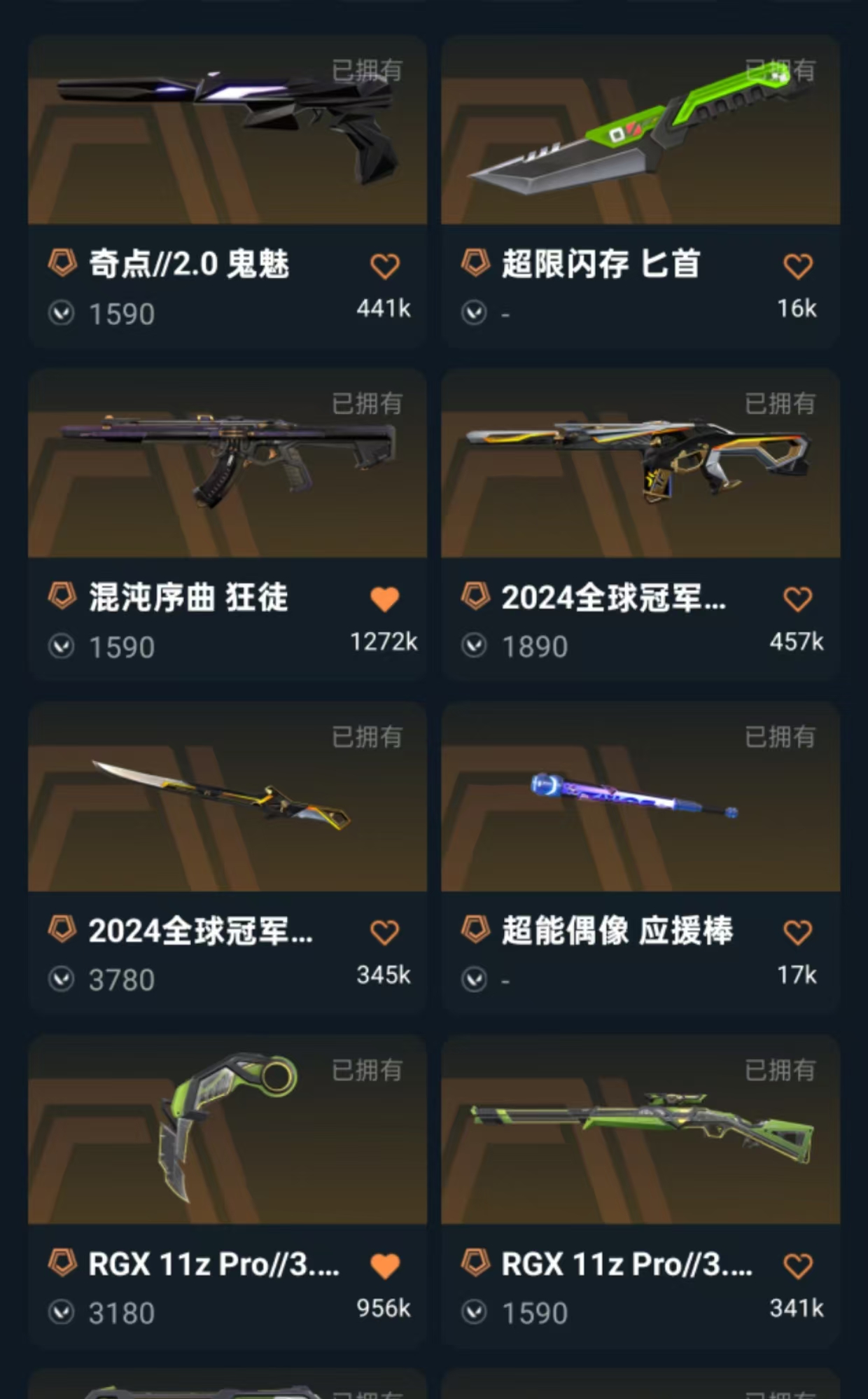
Task: View the 混沌序曲 狂徒 skin card
Action: [227, 464]
